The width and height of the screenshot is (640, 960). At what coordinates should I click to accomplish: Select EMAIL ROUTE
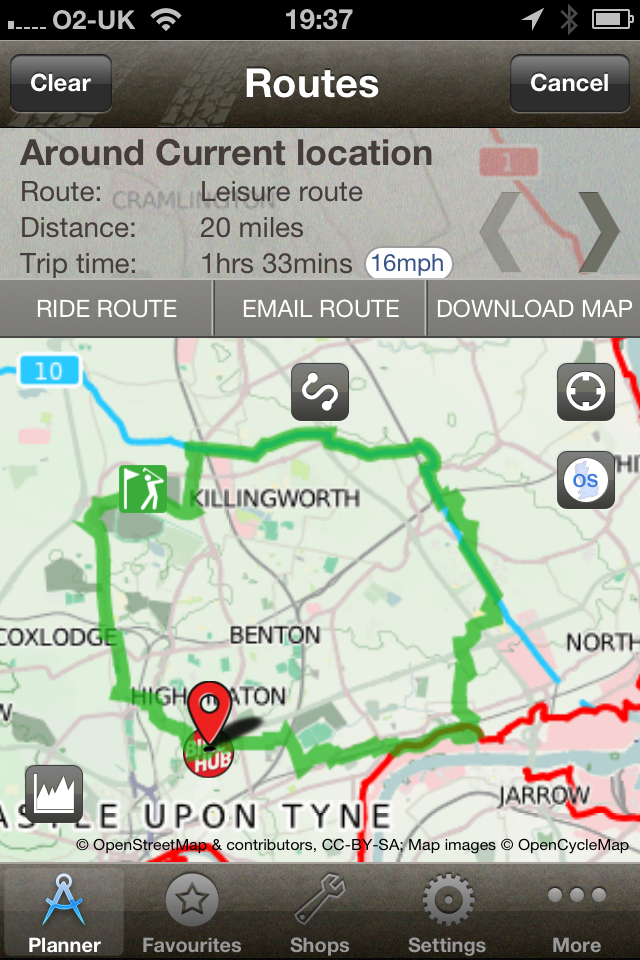320,309
